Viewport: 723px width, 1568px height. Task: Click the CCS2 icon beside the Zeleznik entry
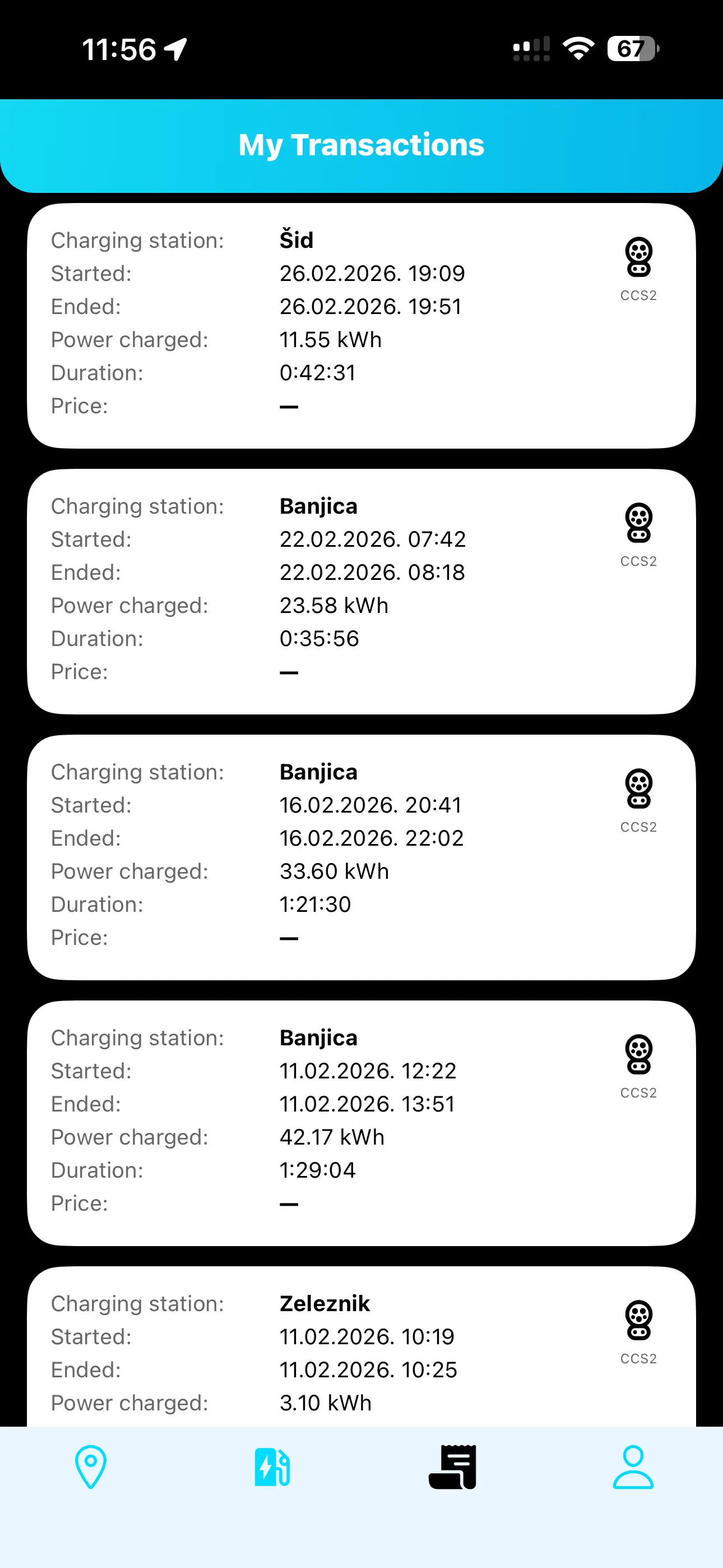(x=638, y=1320)
